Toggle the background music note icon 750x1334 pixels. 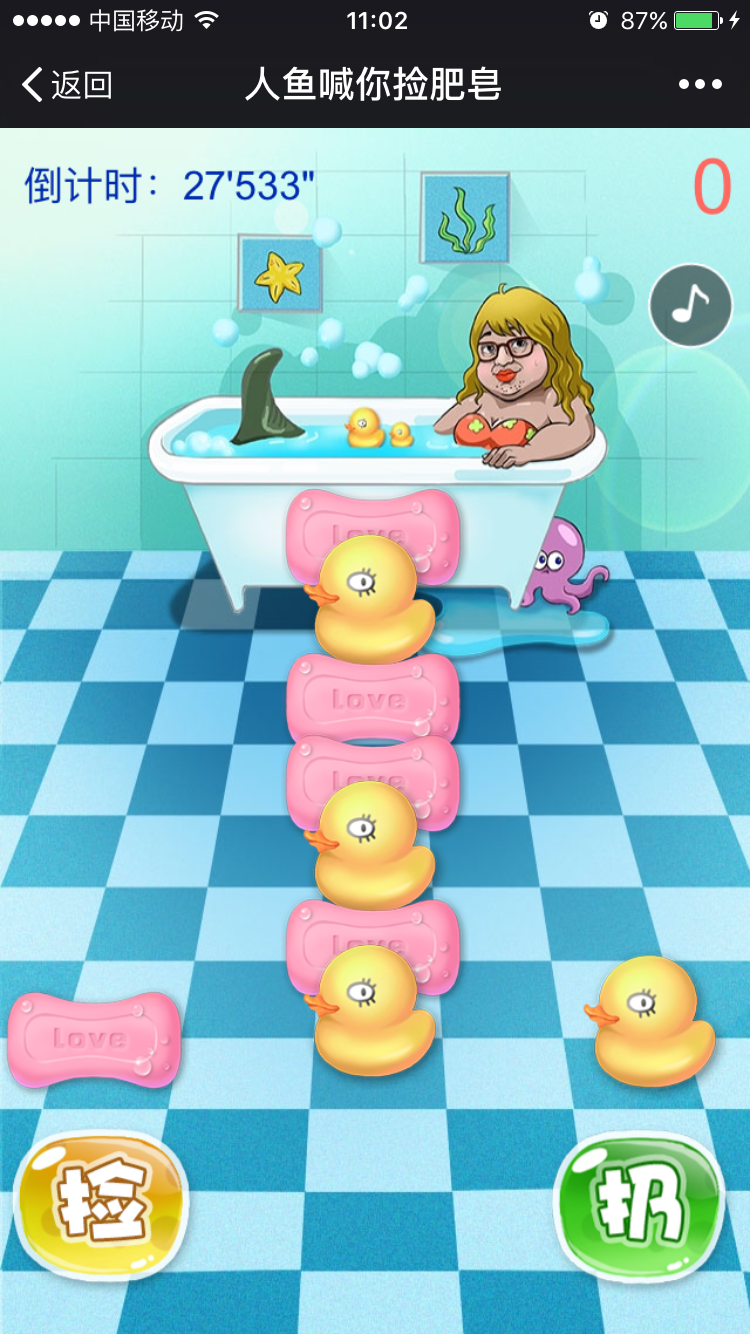point(691,305)
